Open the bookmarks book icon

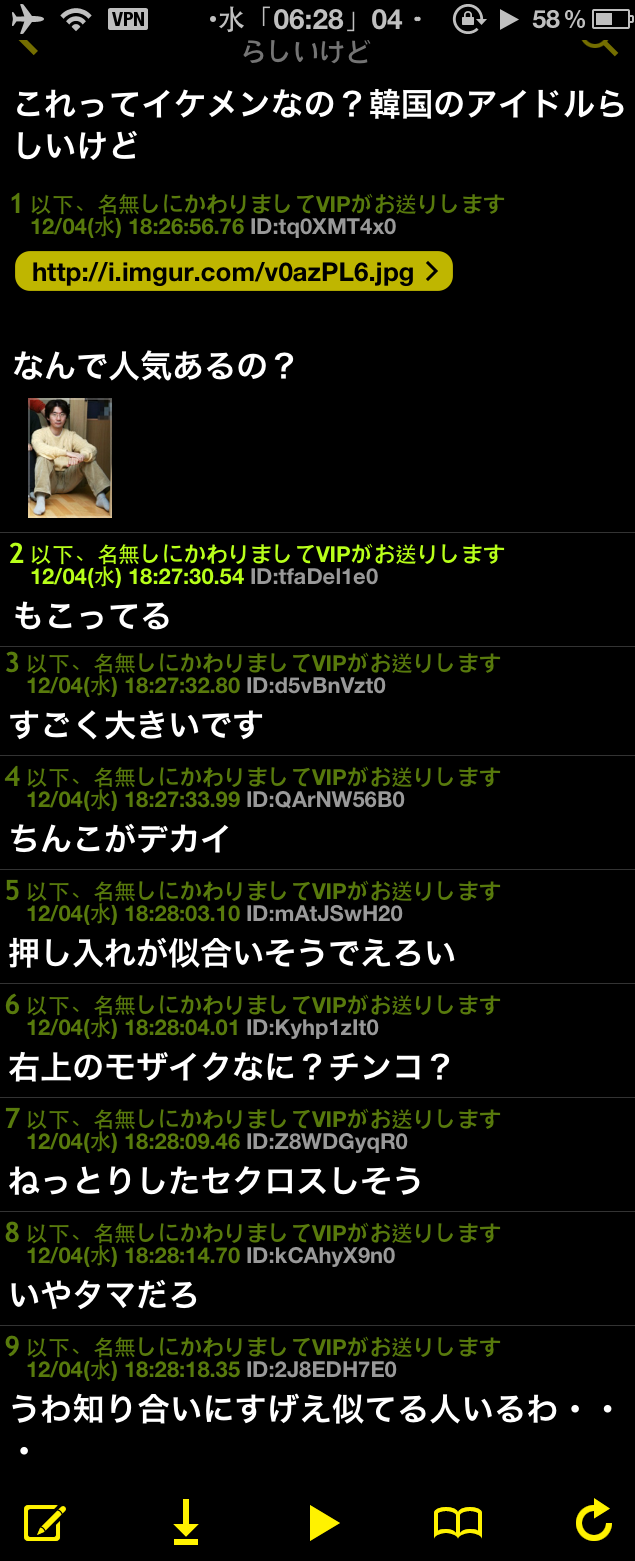pos(458,1522)
